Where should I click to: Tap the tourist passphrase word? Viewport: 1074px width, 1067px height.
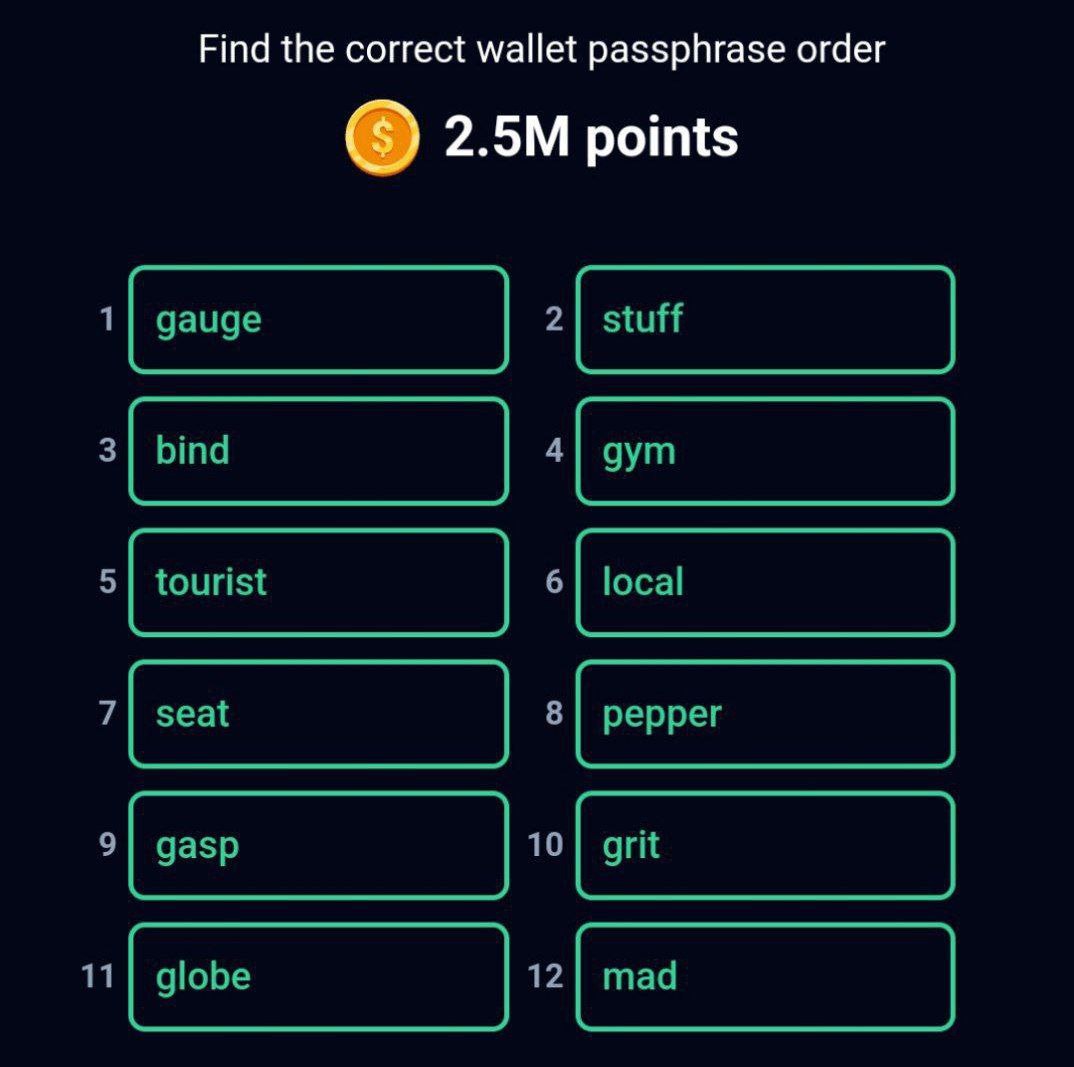coord(318,582)
